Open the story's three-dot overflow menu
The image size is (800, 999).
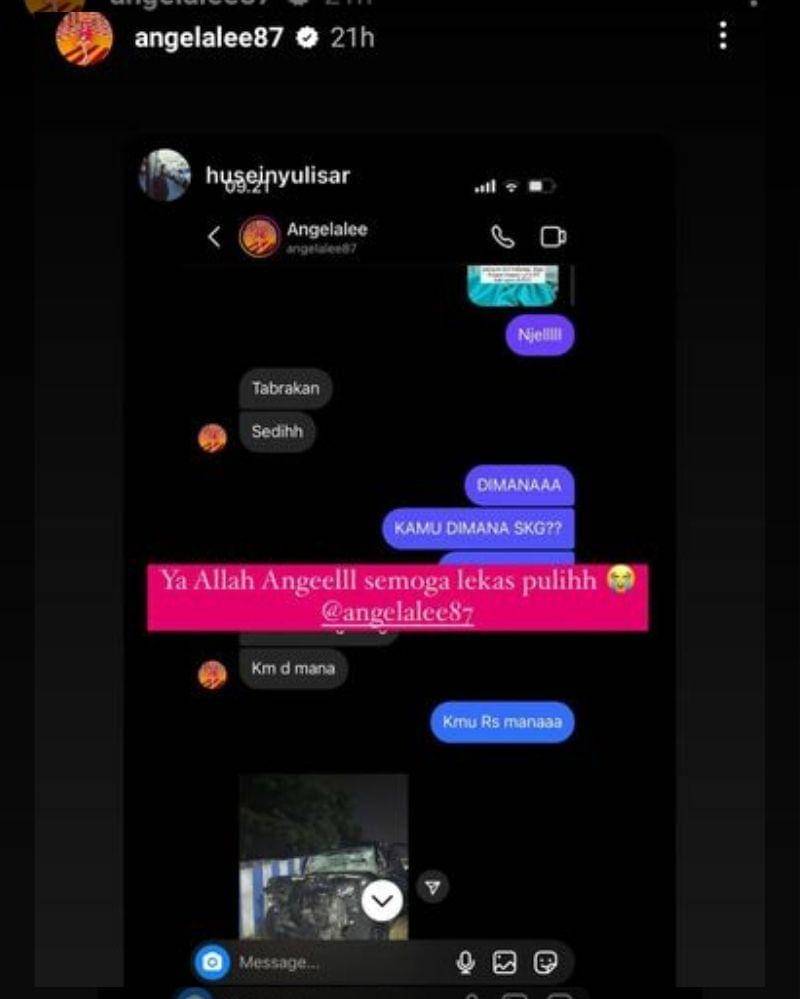723,36
